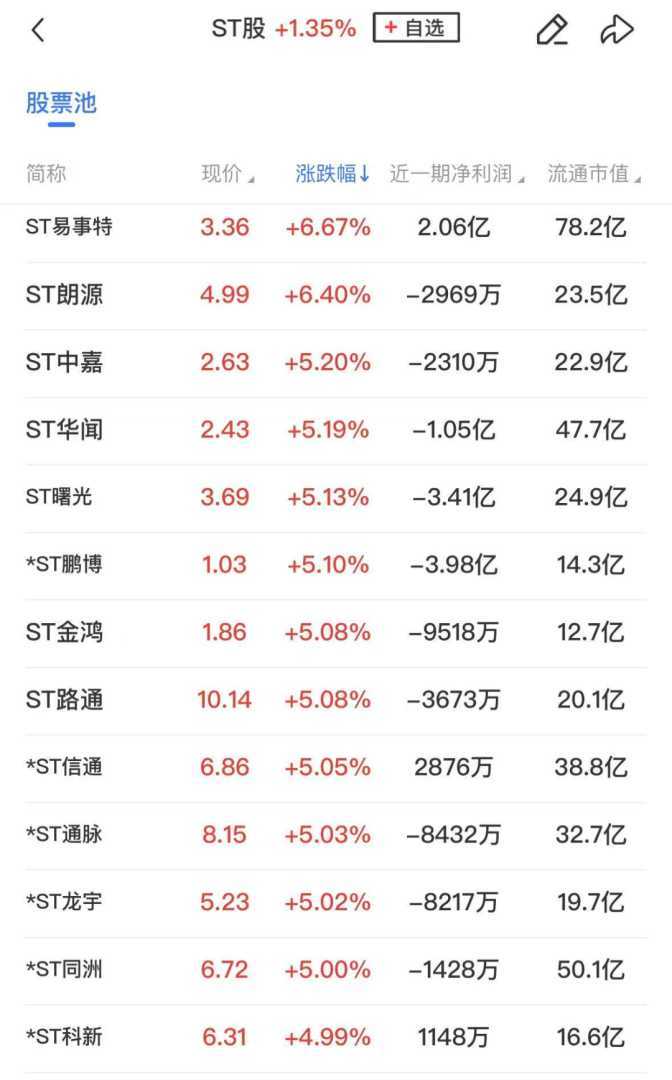Open ST易事特 stock details
The height and width of the screenshot is (1080, 672).
(x=69, y=227)
